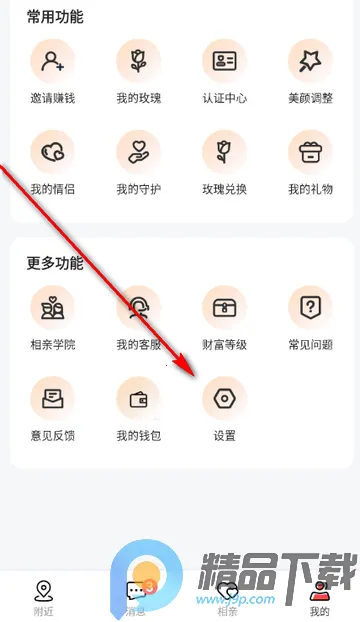Open 我的钱包 wallet
The width and height of the screenshot is (360, 622).
pos(138,409)
